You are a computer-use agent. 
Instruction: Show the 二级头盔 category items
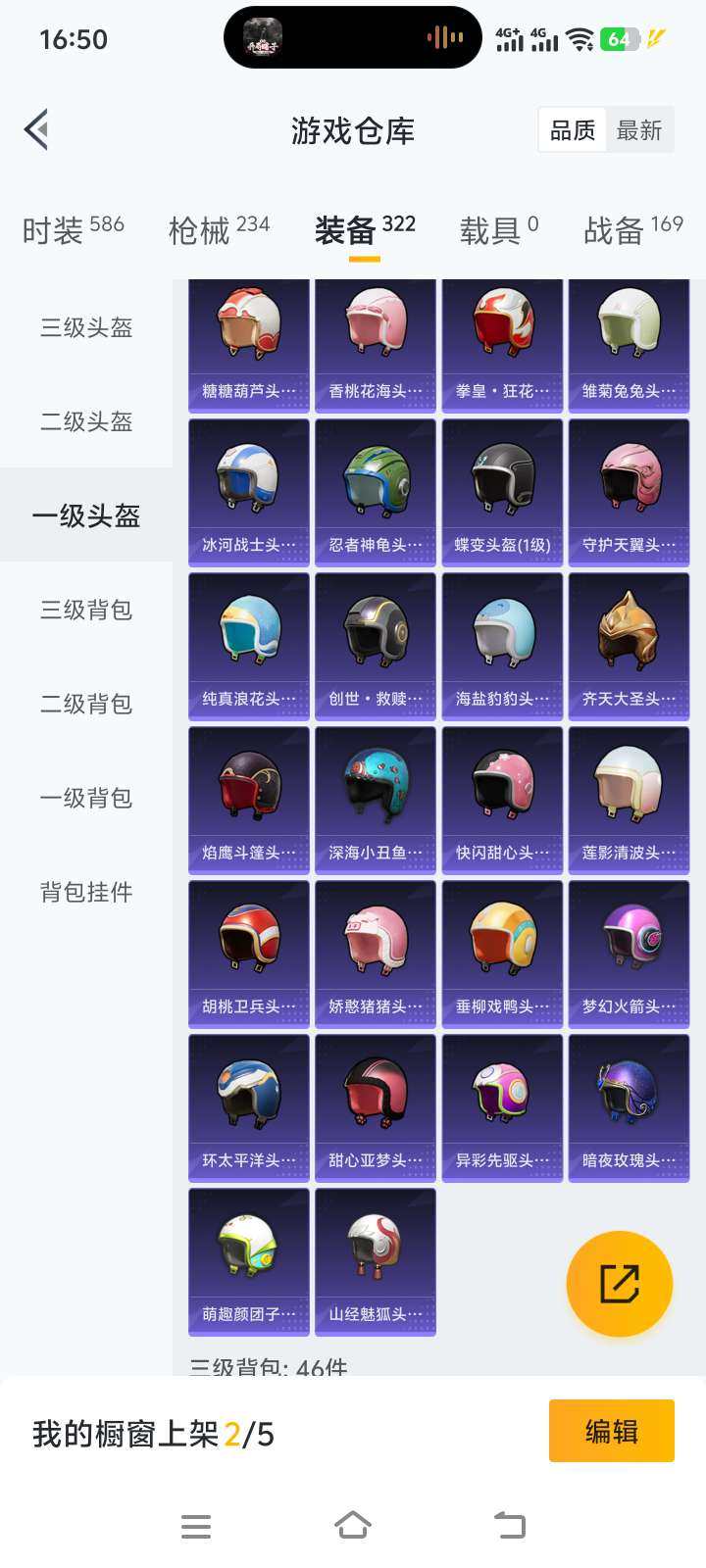point(85,422)
